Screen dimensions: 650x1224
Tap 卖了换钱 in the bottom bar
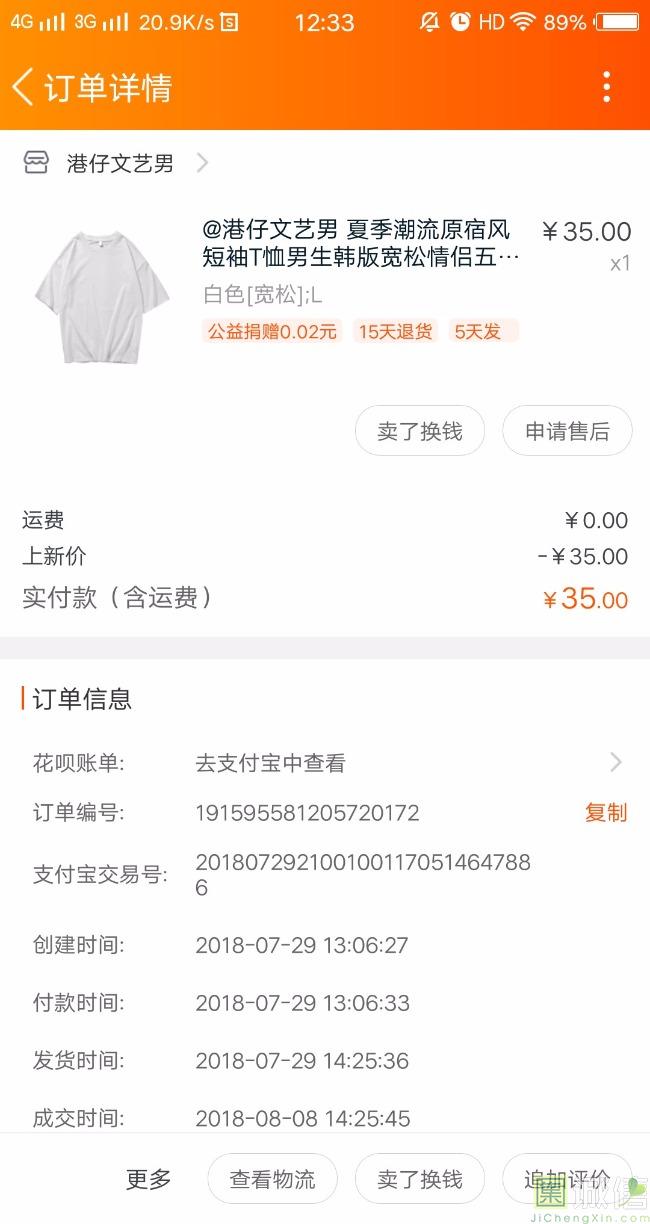tap(420, 1179)
